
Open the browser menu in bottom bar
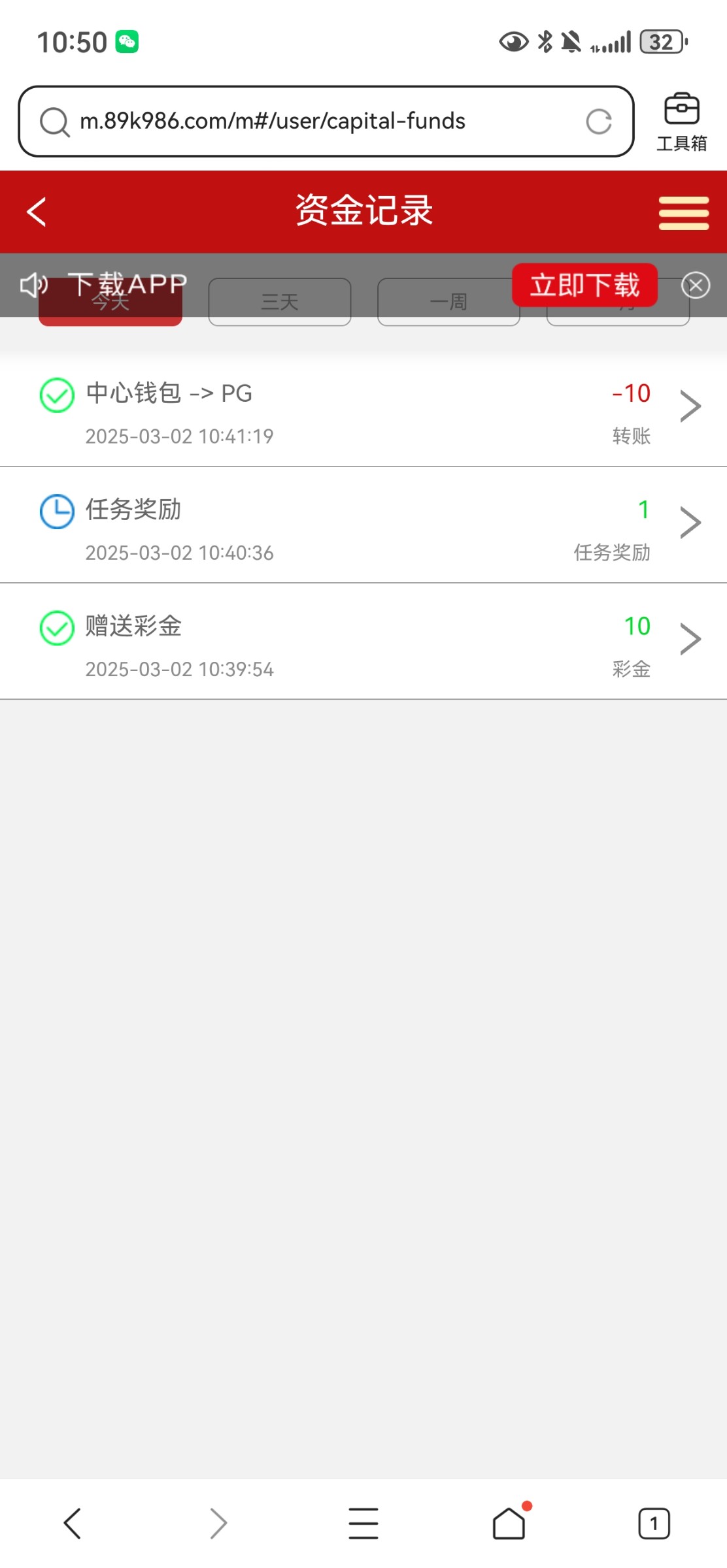point(363,1524)
